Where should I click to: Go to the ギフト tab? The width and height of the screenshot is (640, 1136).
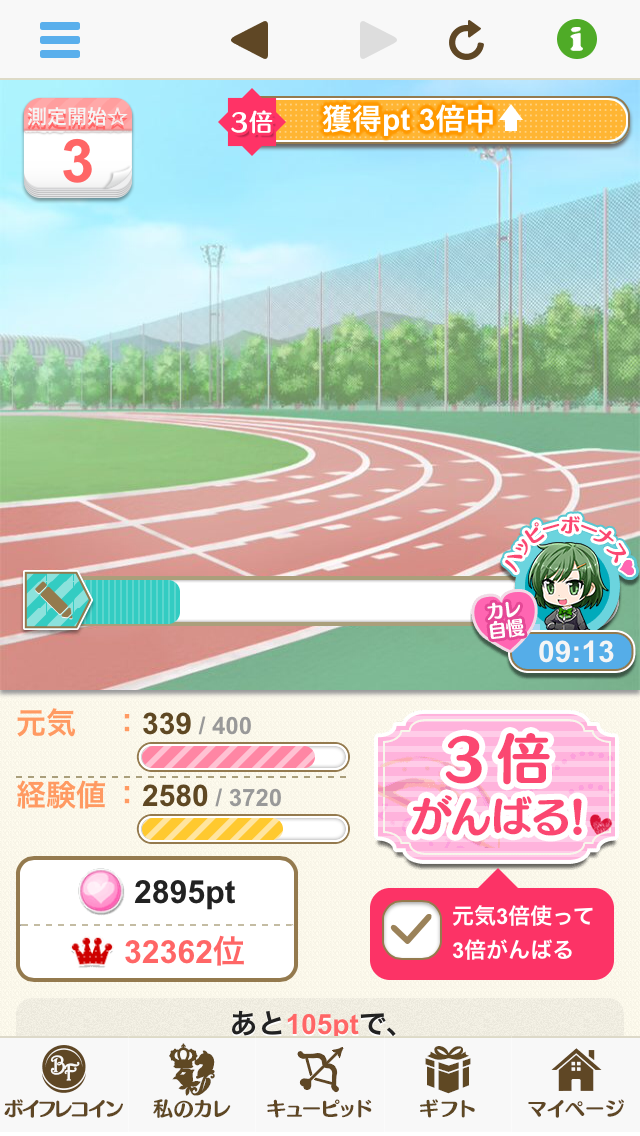447,1083
